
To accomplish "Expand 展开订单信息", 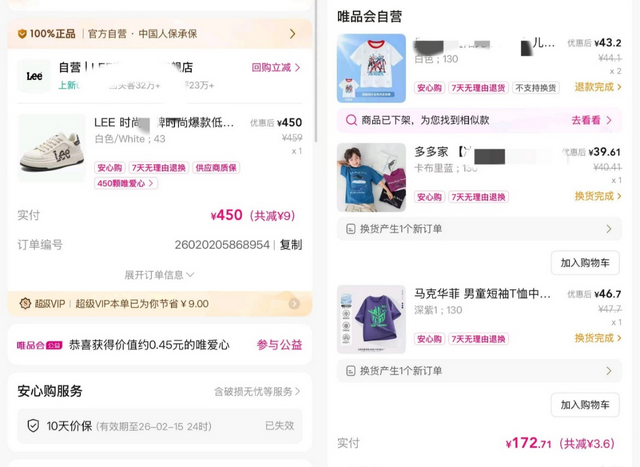I will [159, 275].
